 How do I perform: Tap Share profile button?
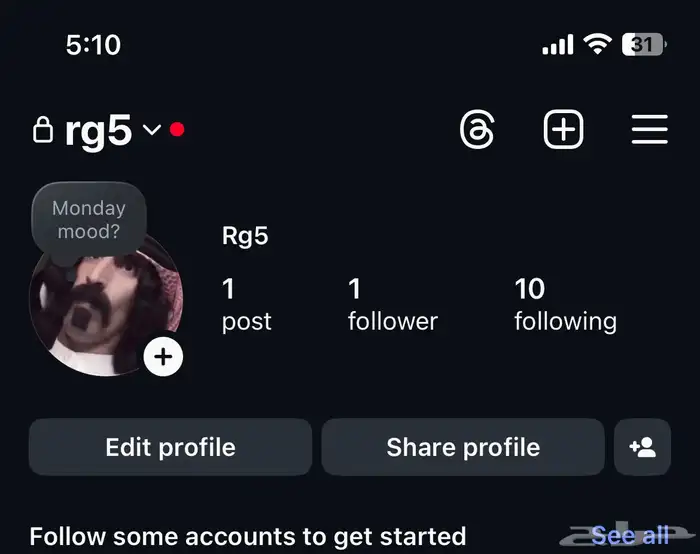click(463, 447)
